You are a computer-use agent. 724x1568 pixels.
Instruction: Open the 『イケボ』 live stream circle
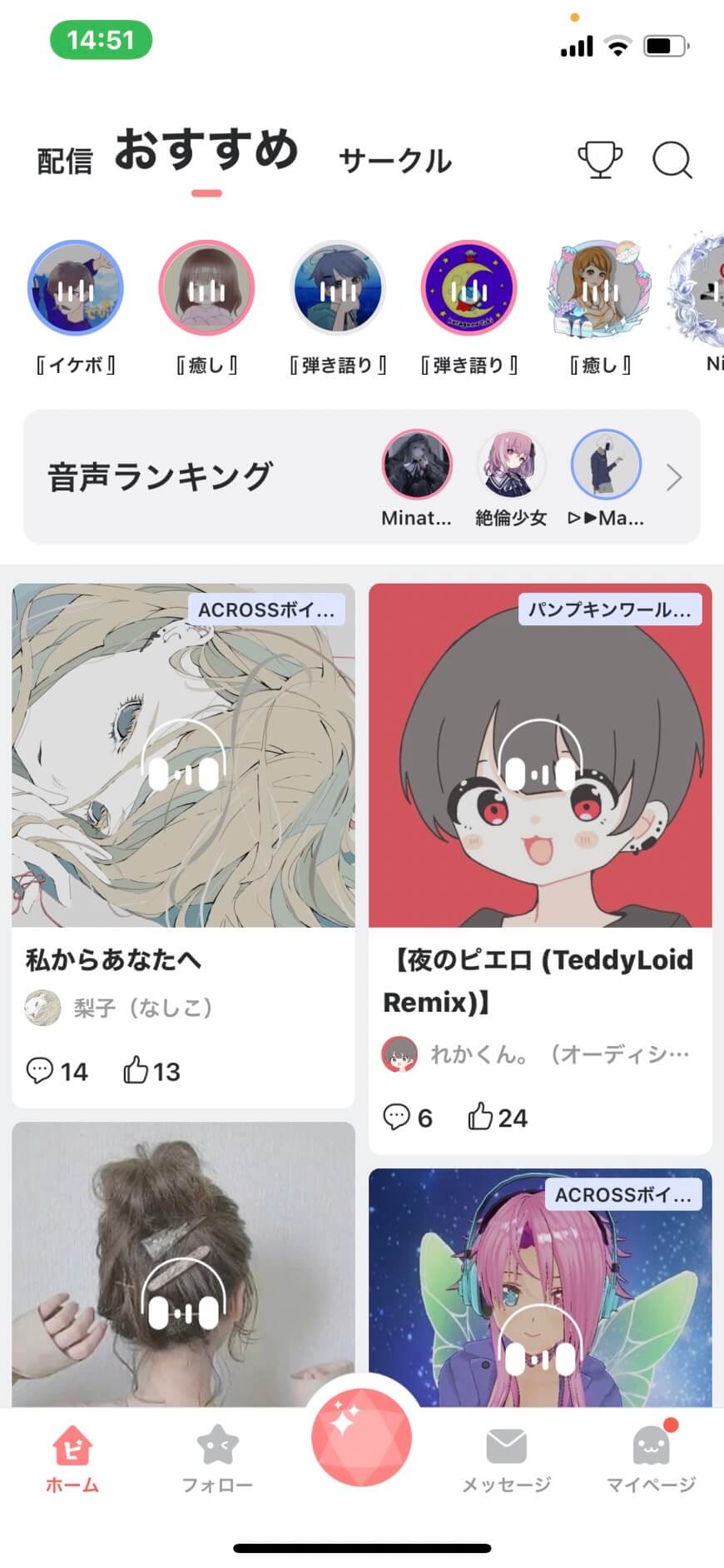(x=75, y=288)
